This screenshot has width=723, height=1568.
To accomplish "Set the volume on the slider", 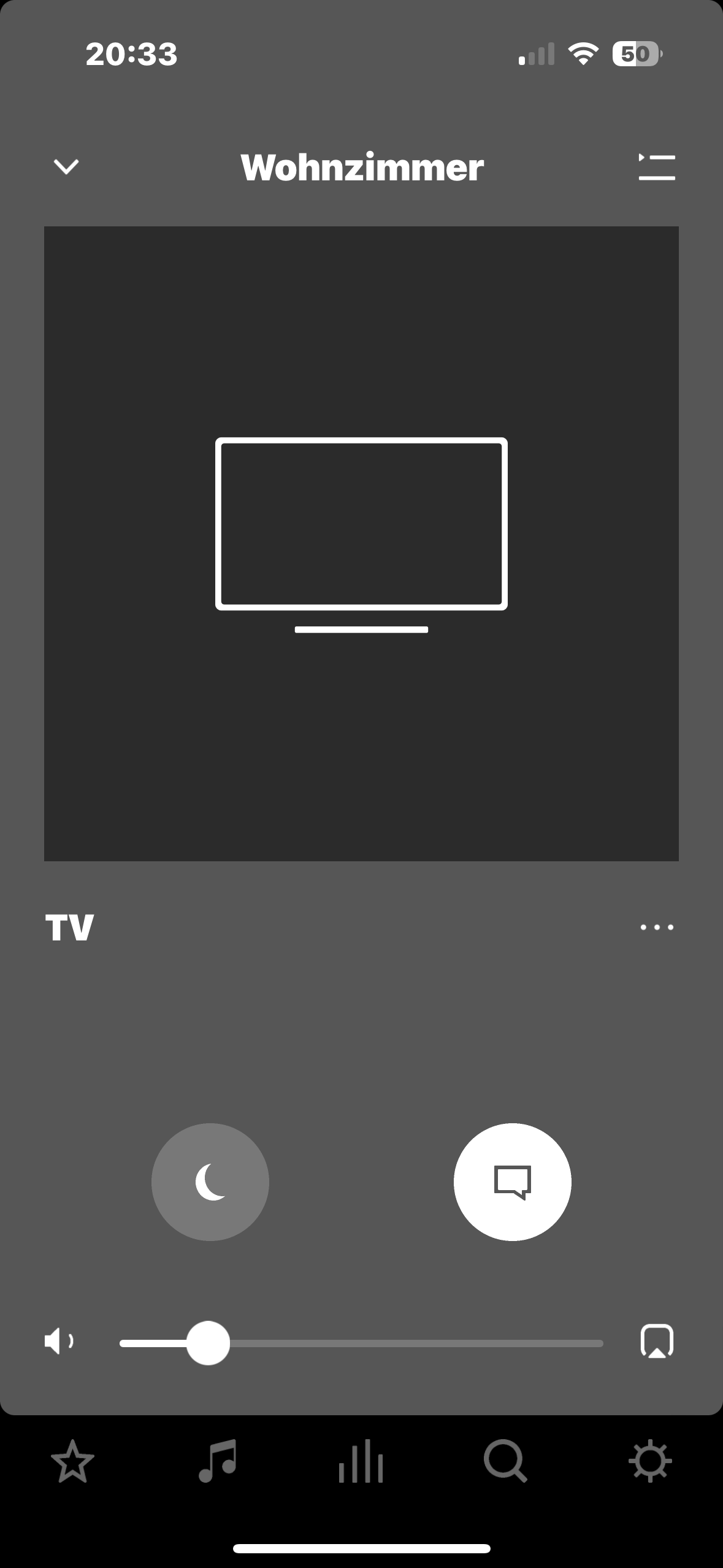I will [x=208, y=1343].
